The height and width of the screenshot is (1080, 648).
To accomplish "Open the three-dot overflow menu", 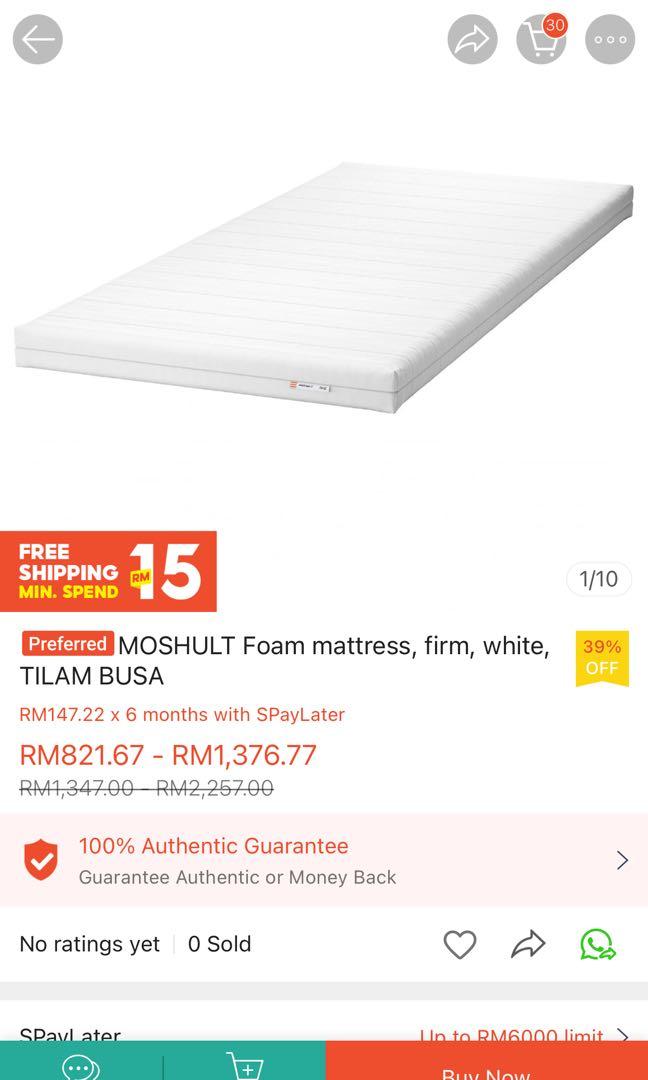I will (x=610, y=40).
